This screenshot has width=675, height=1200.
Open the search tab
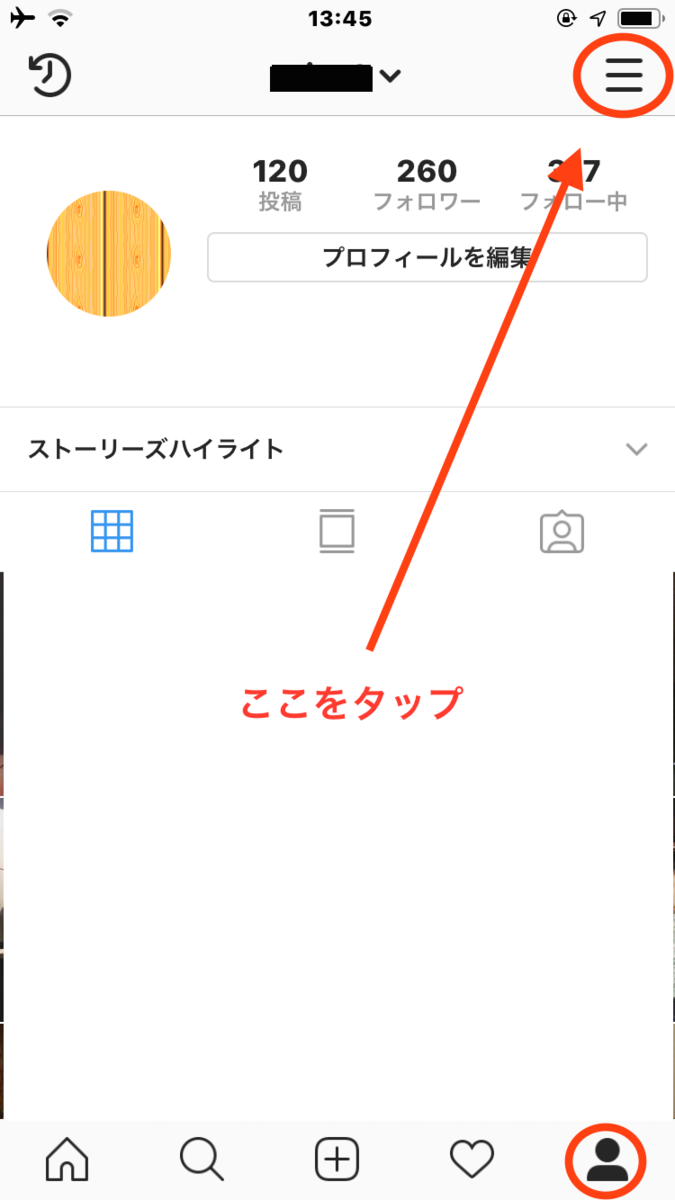click(201, 1160)
